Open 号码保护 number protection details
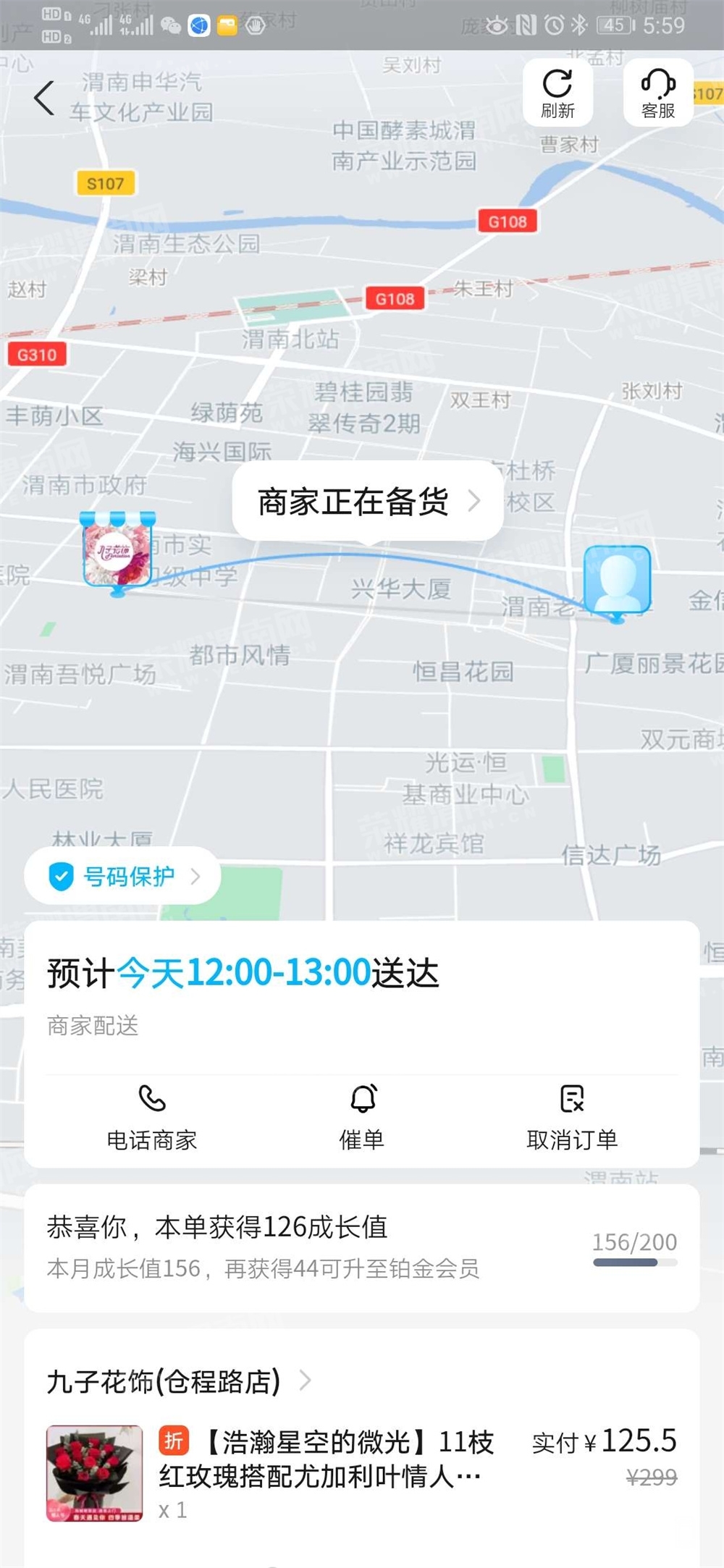The image size is (724, 1568). [x=123, y=876]
